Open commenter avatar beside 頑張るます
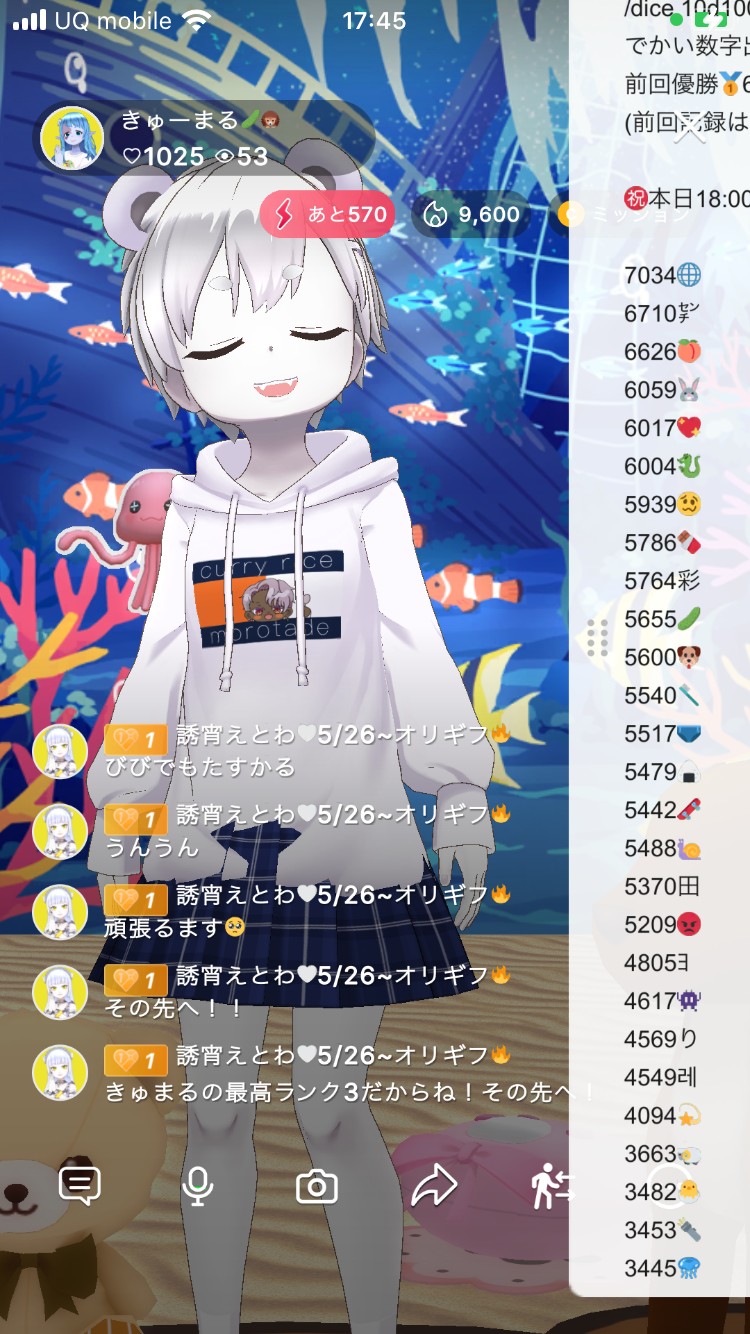 [60, 912]
